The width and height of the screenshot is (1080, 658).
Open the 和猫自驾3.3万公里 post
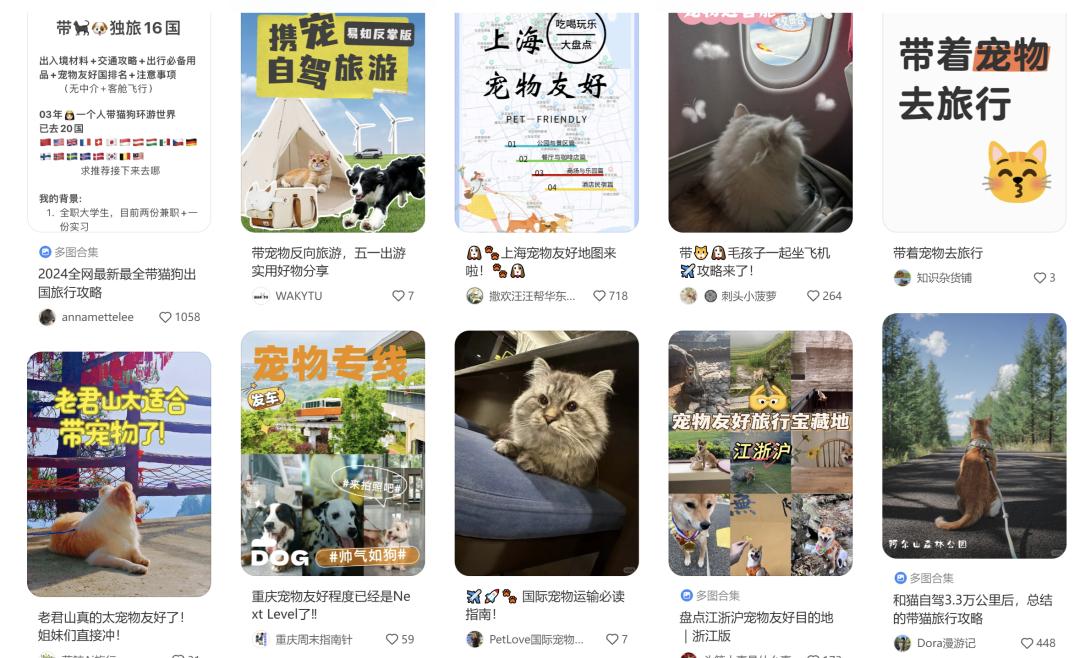point(972,609)
